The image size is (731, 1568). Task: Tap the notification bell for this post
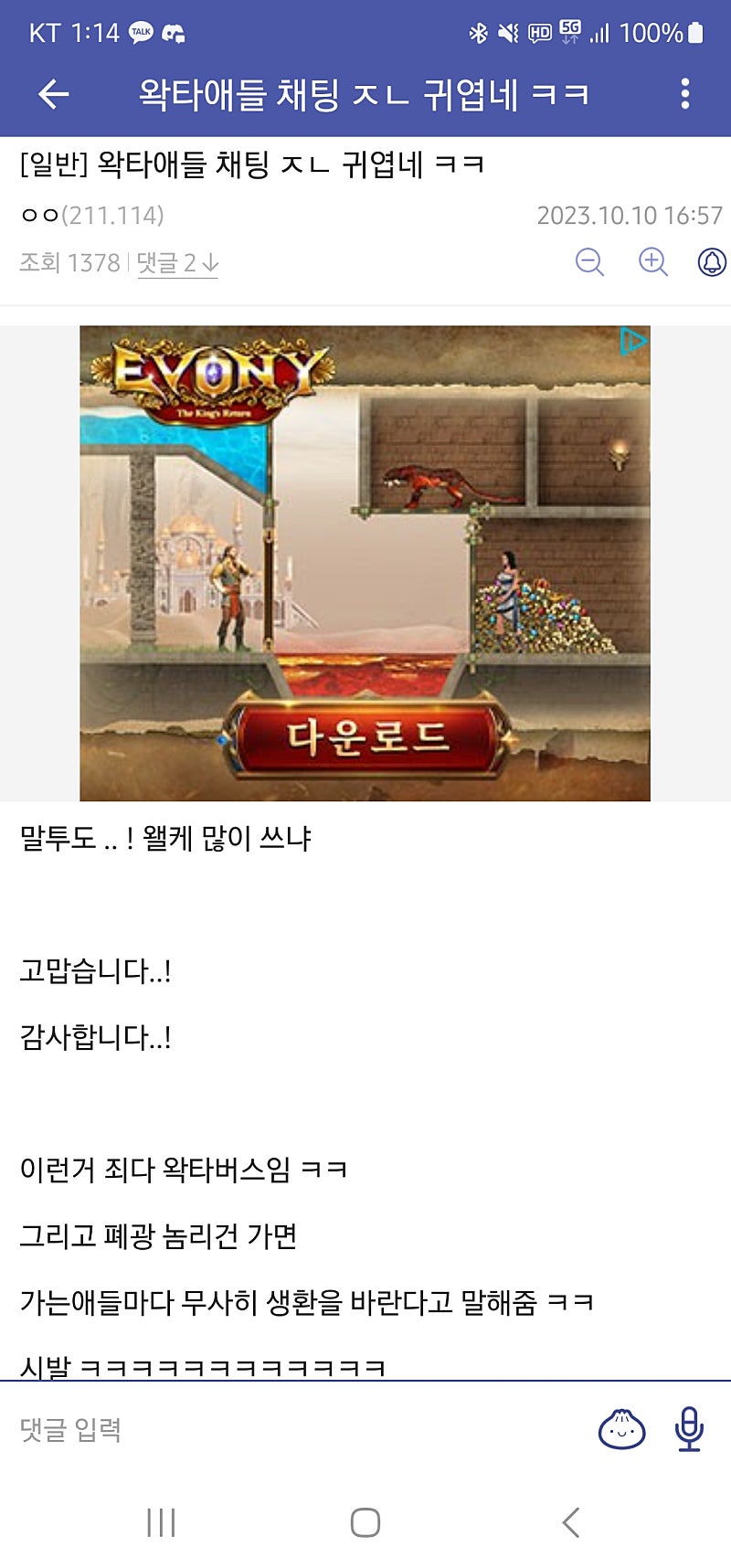click(x=712, y=263)
